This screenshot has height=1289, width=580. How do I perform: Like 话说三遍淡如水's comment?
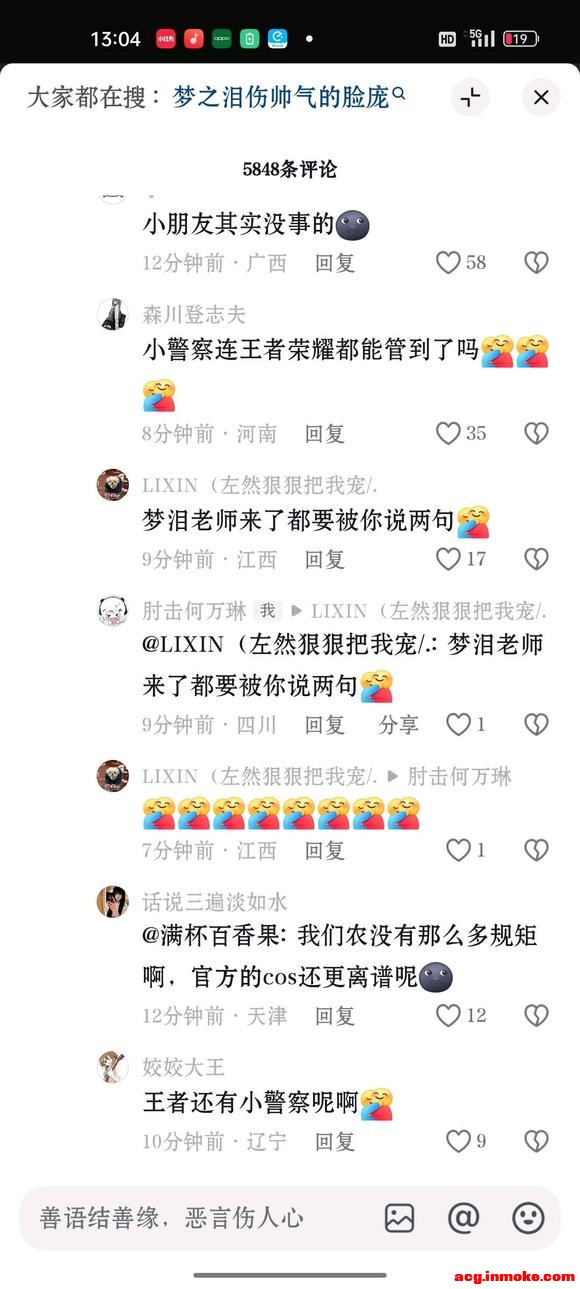(x=448, y=1015)
